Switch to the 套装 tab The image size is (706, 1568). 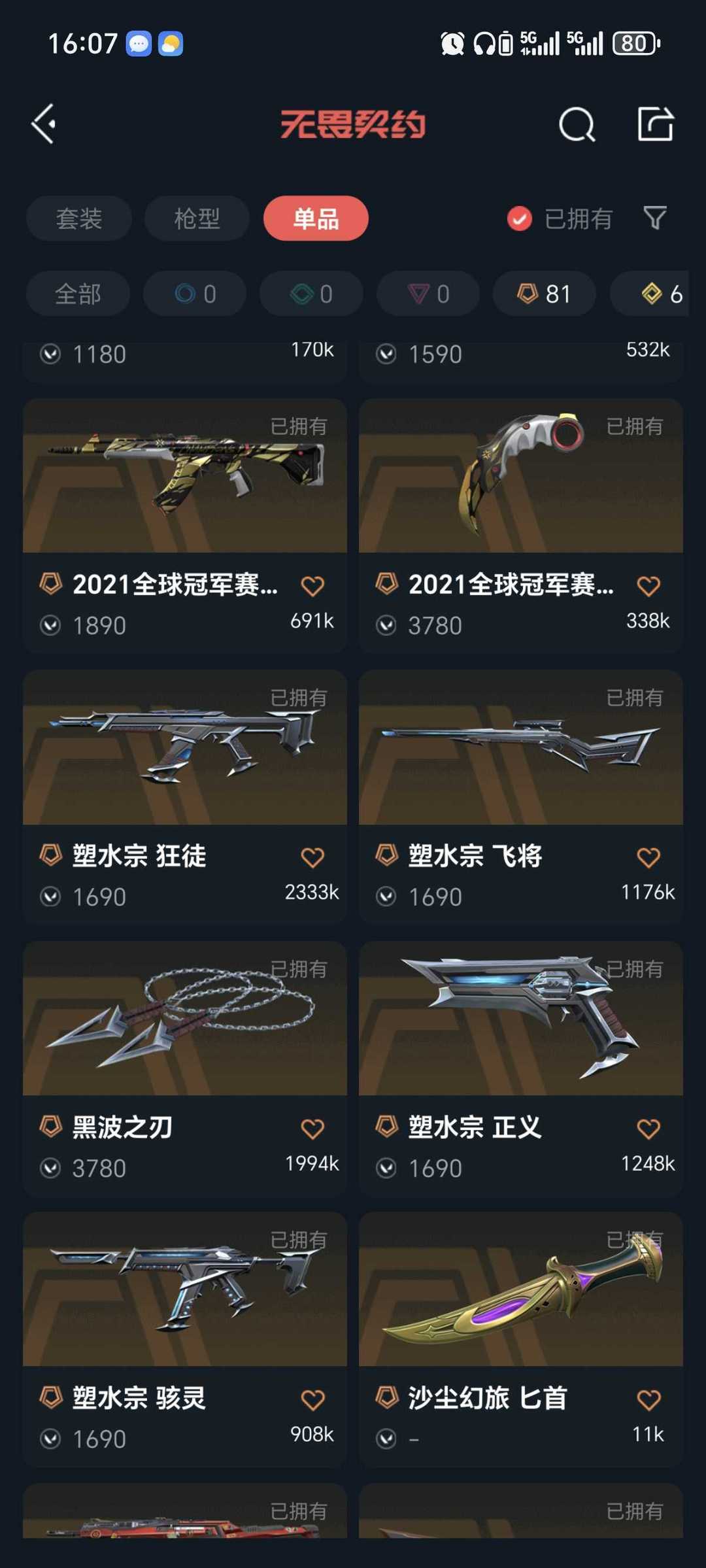point(78,218)
